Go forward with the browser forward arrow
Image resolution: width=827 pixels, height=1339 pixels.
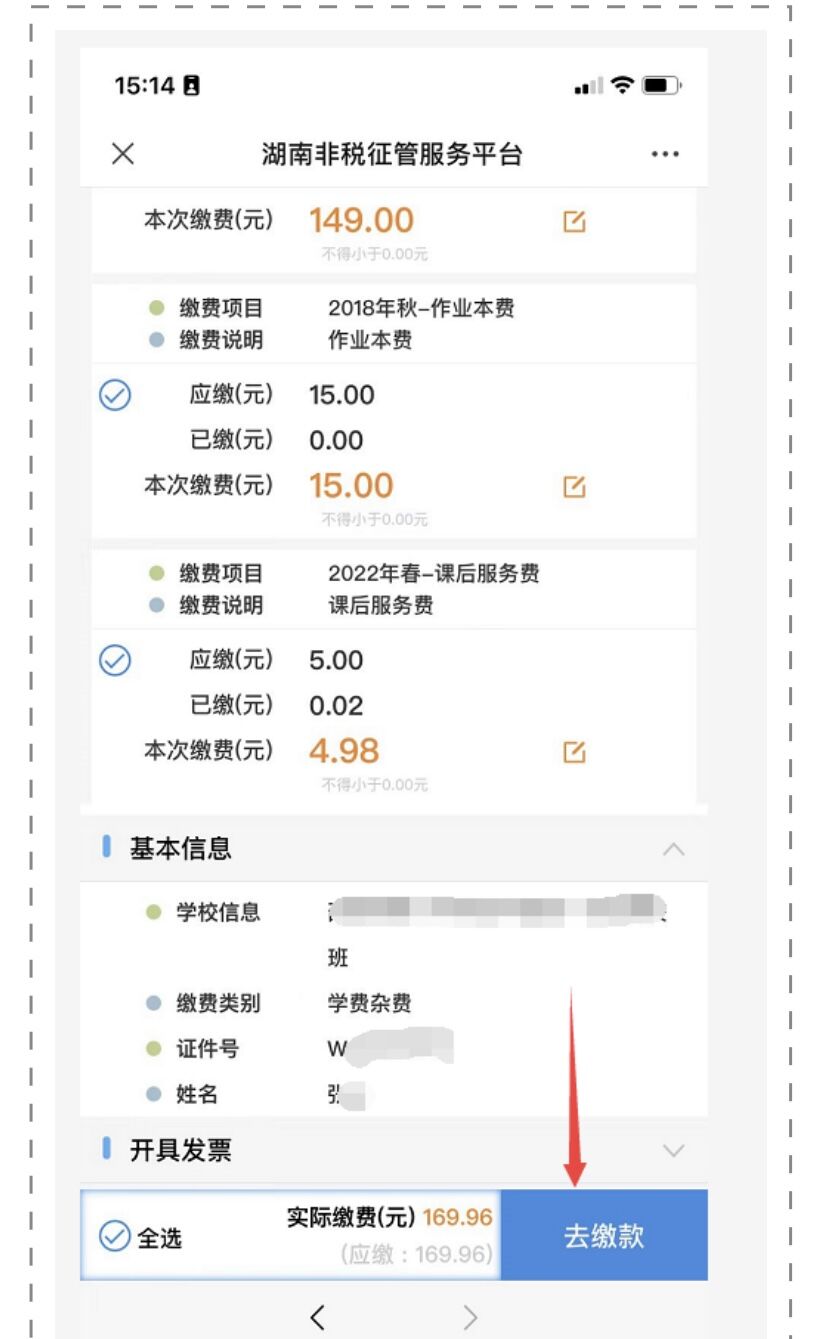470,1318
